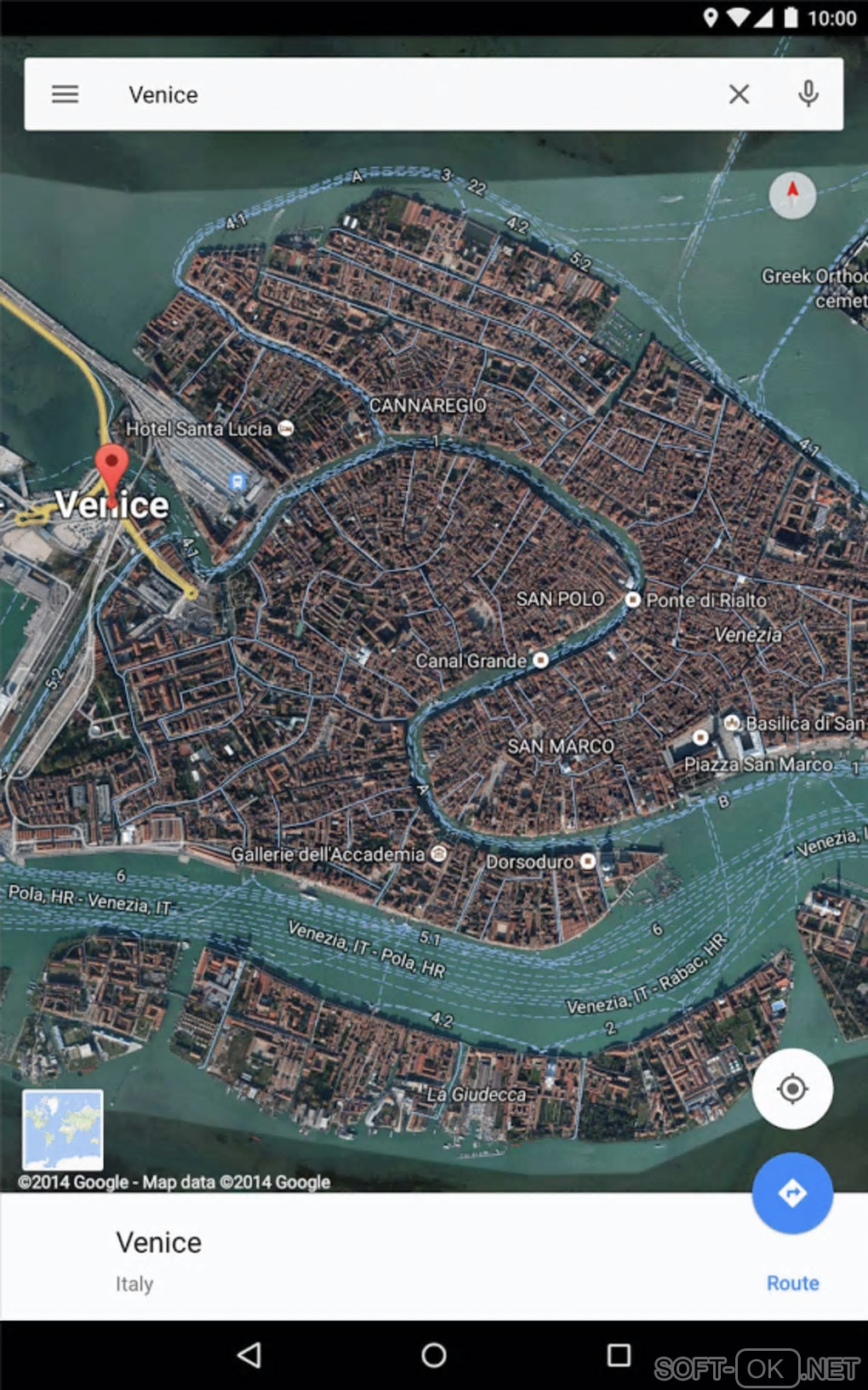The width and height of the screenshot is (868, 1390).
Task: Open recent apps from the navigation bar
Action: pyautogui.click(x=619, y=1354)
